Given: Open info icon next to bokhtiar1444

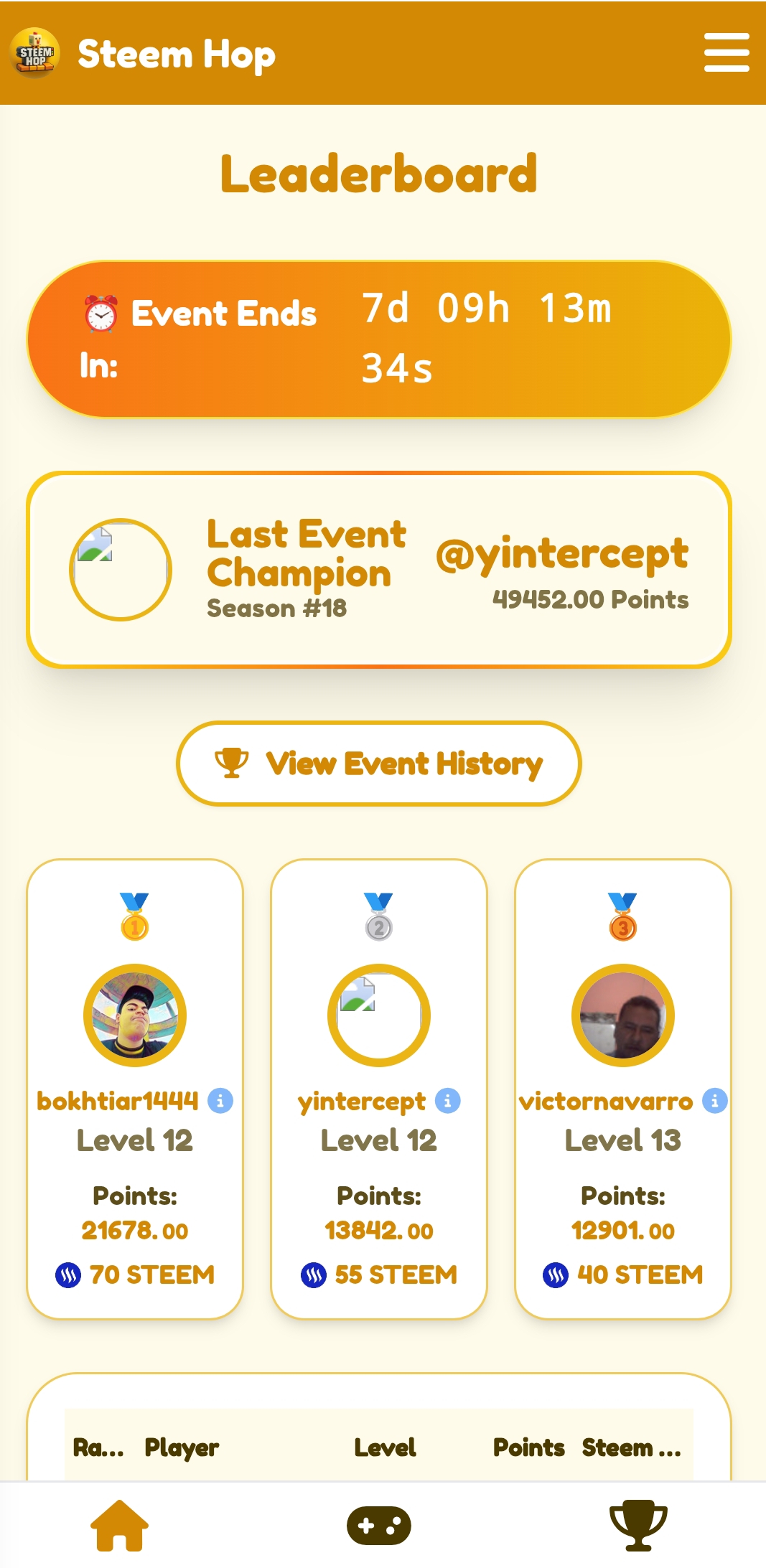Looking at the screenshot, I should [220, 1100].
